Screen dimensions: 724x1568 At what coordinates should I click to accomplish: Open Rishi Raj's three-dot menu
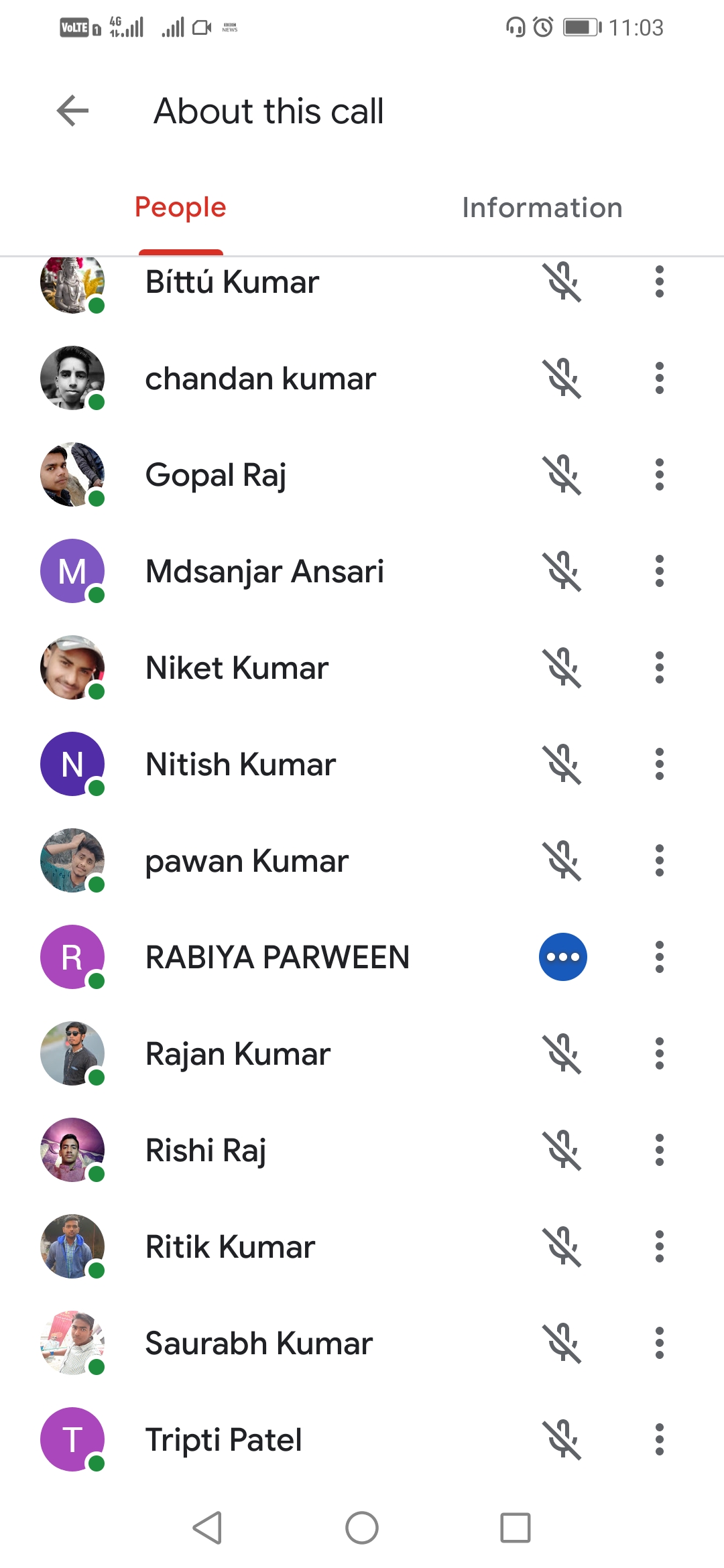[660, 1151]
